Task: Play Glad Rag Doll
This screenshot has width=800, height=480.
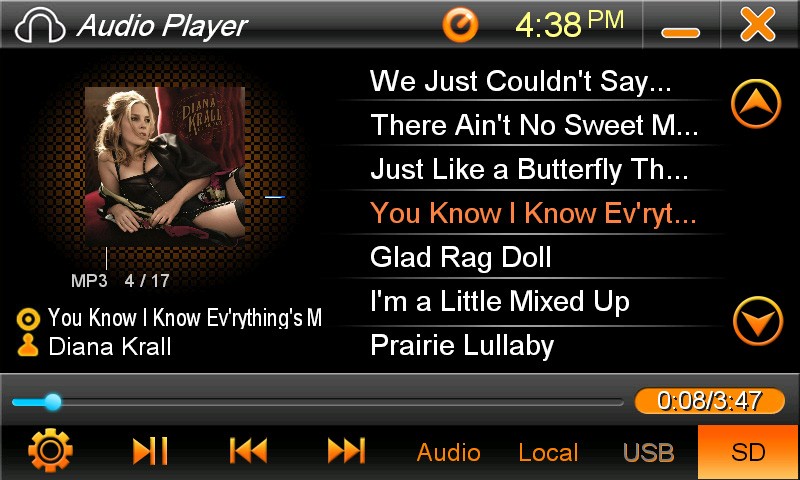Action: click(x=461, y=257)
